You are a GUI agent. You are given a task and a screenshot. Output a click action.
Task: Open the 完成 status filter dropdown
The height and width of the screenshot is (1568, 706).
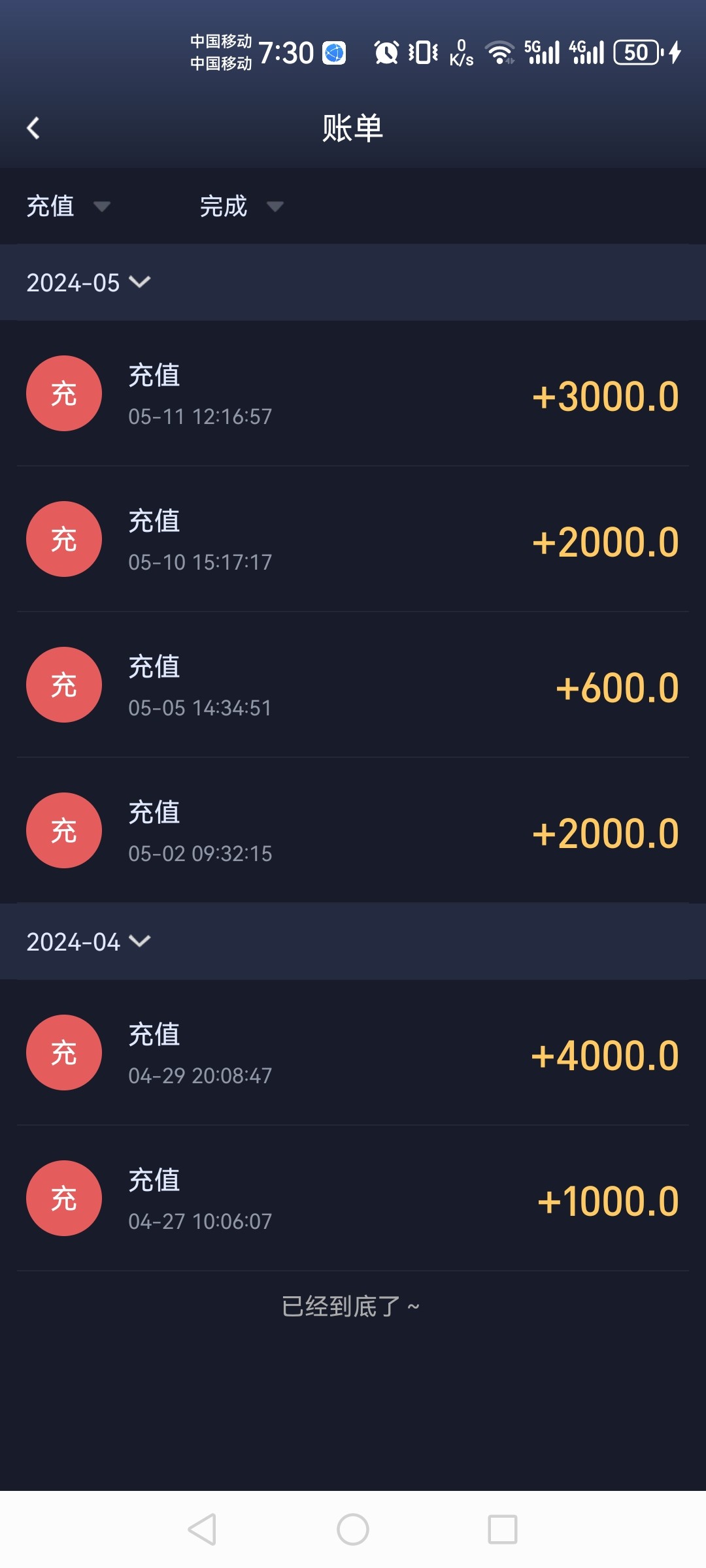pos(241,206)
